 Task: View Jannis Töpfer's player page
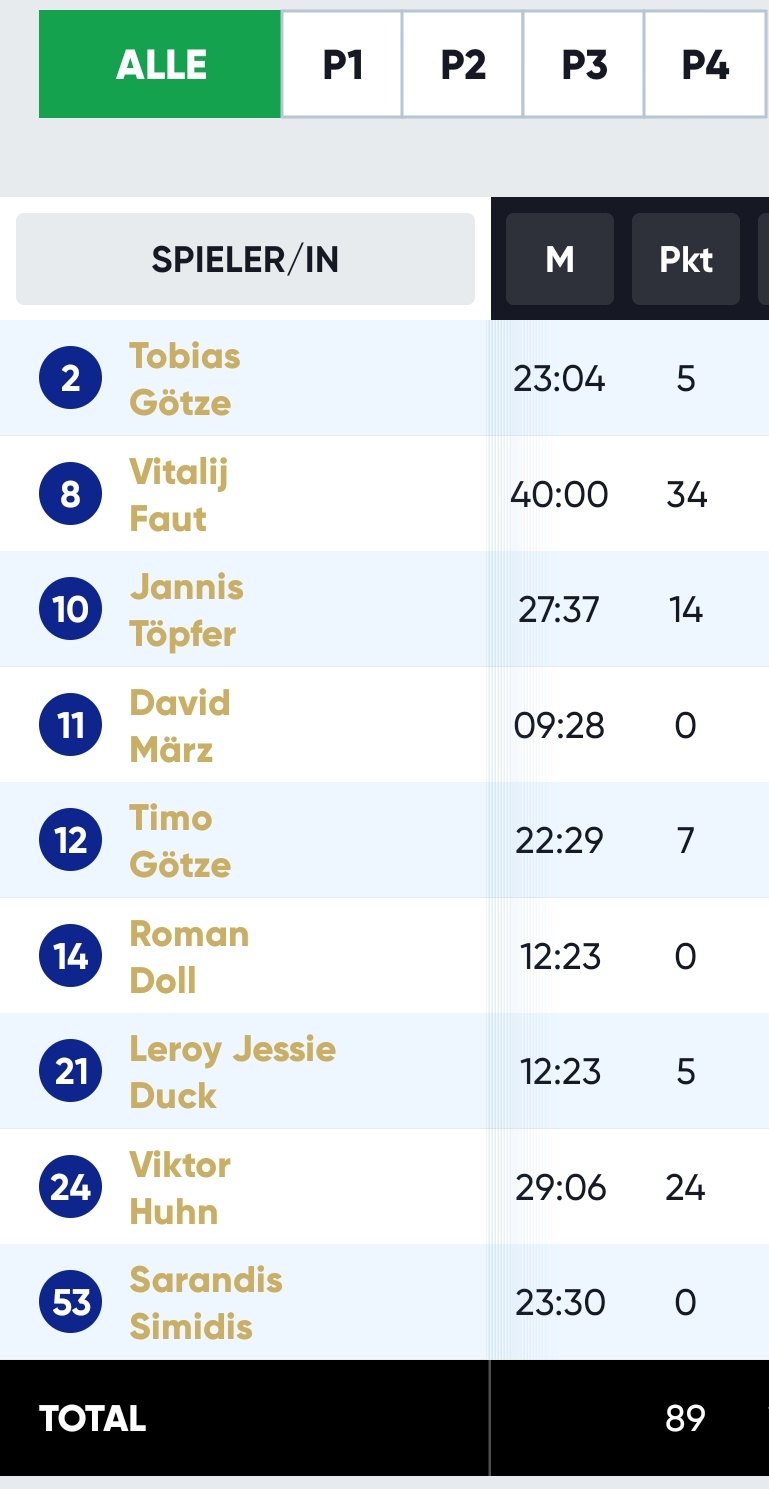point(186,610)
